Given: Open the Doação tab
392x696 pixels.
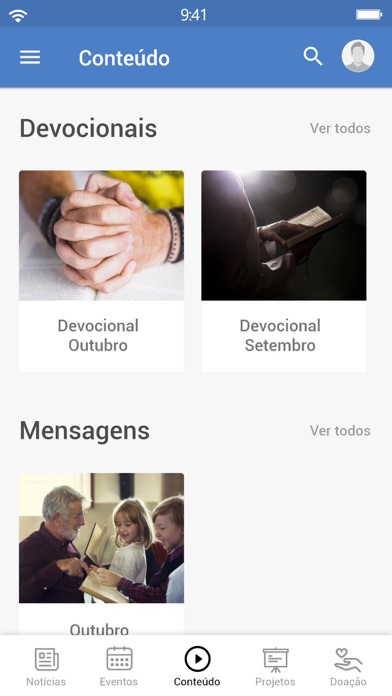Looking at the screenshot, I should tap(348, 667).
